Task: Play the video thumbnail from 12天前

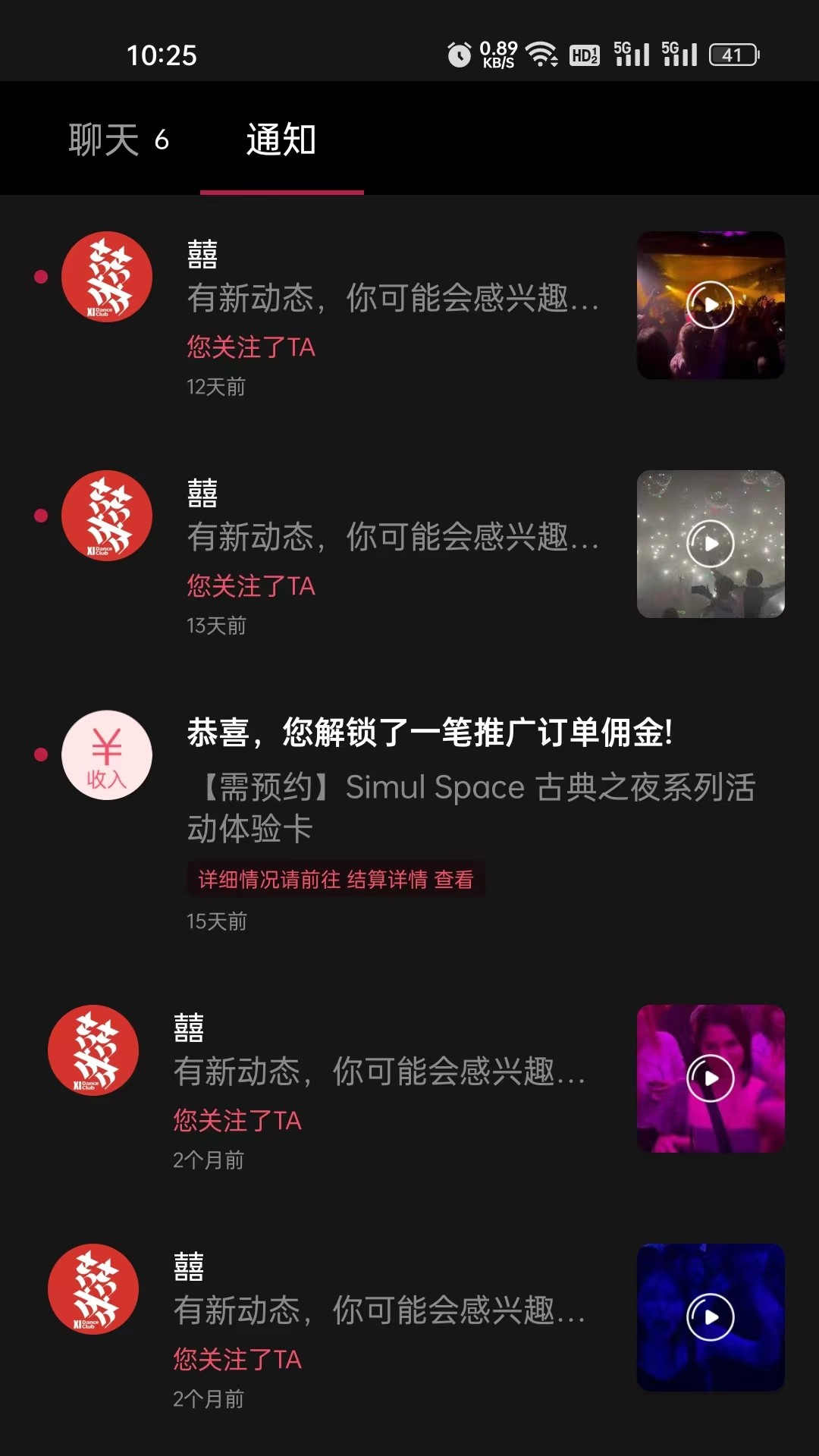Action: (x=711, y=305)
